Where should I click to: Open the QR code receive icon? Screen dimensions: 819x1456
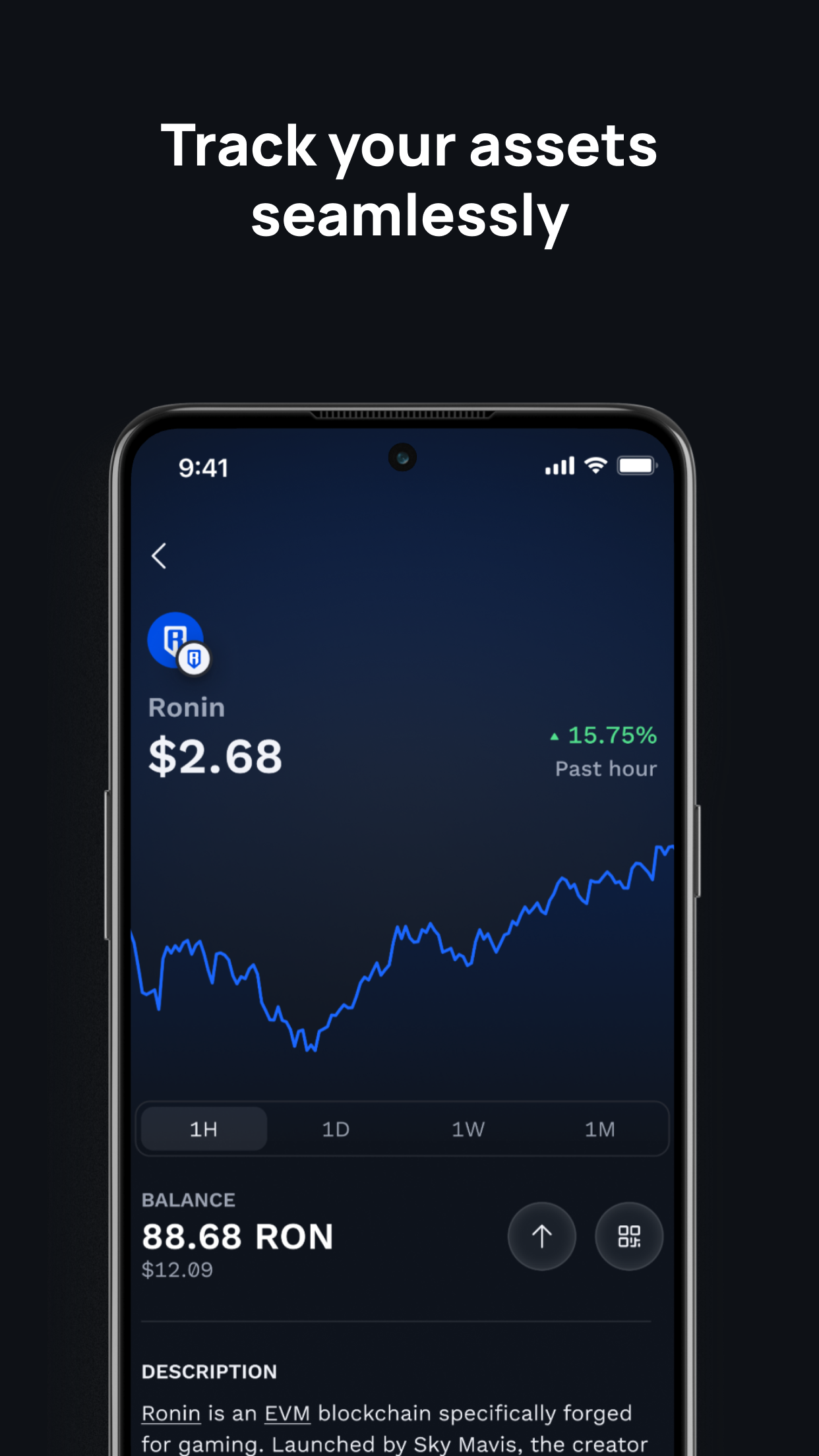[629, 1236]
